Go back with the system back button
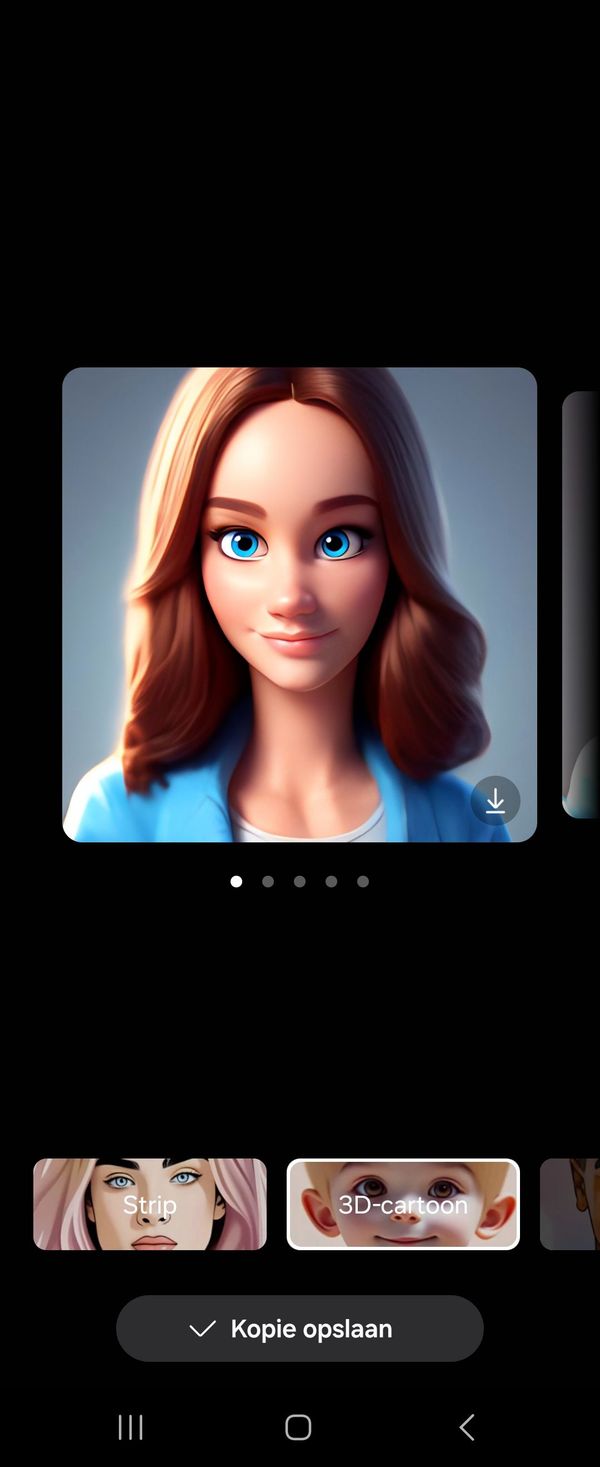This screenshot has width=600, height=1467. (x=466, y=1427)
